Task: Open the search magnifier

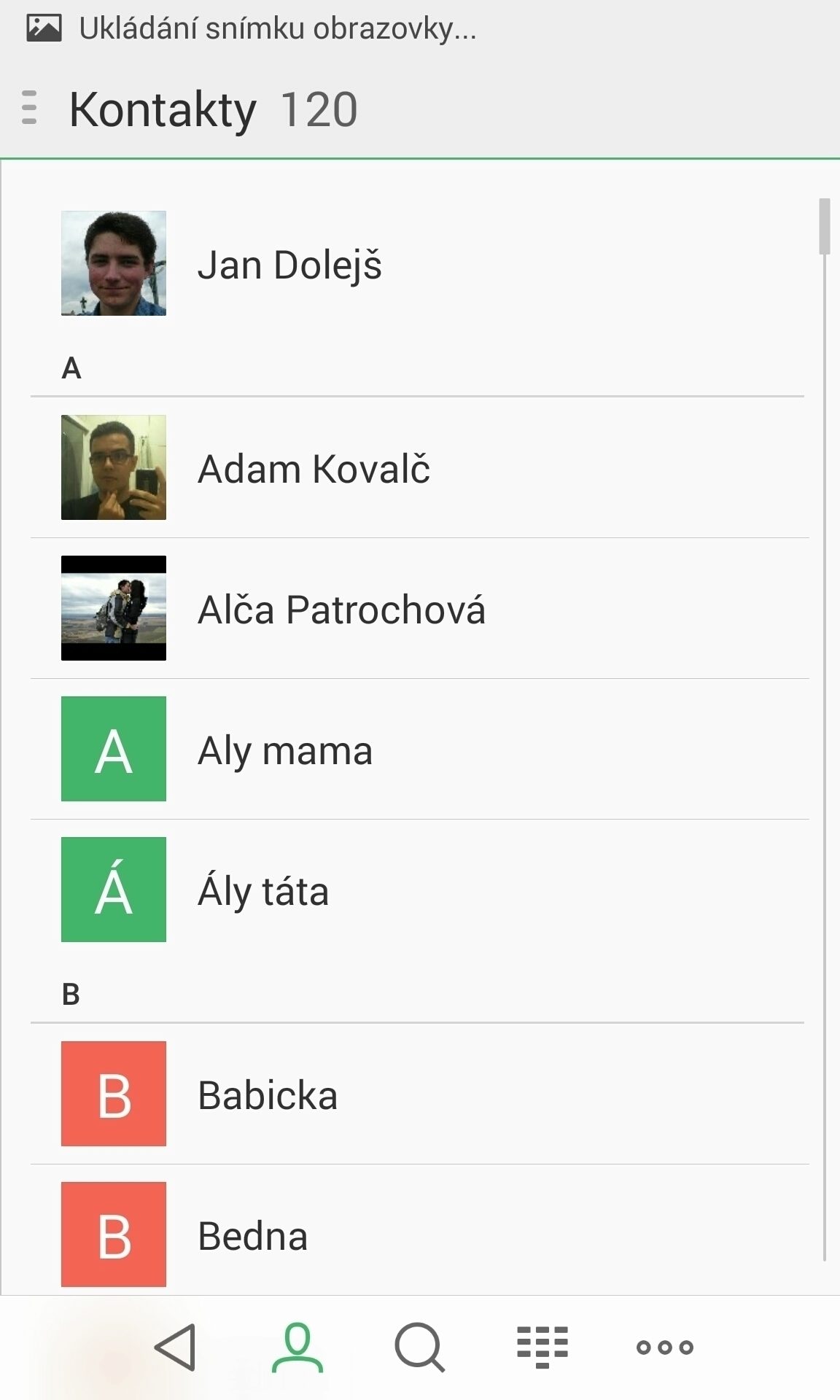Action: (419, 1347)
